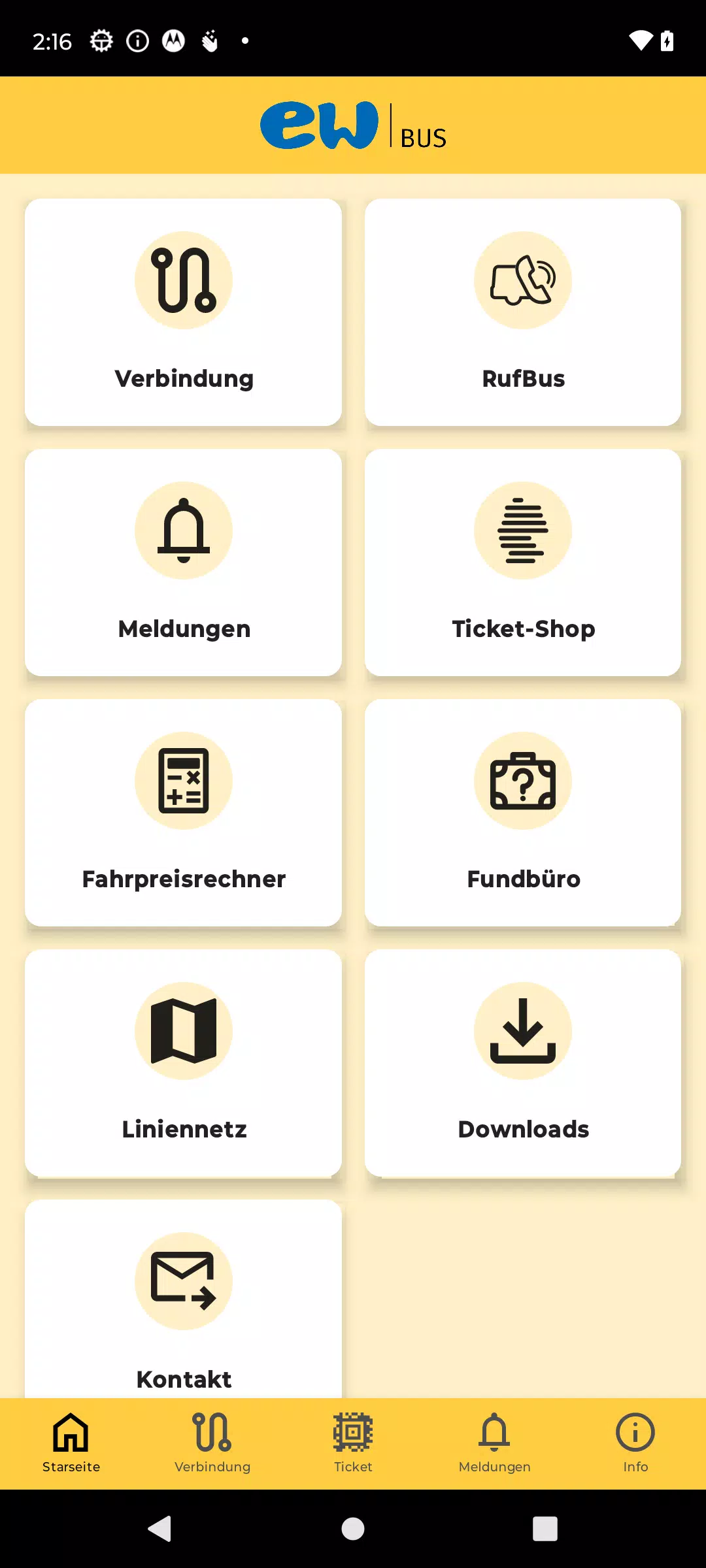
Task: View the Liniennetz card
Action: click(183, 1063)
